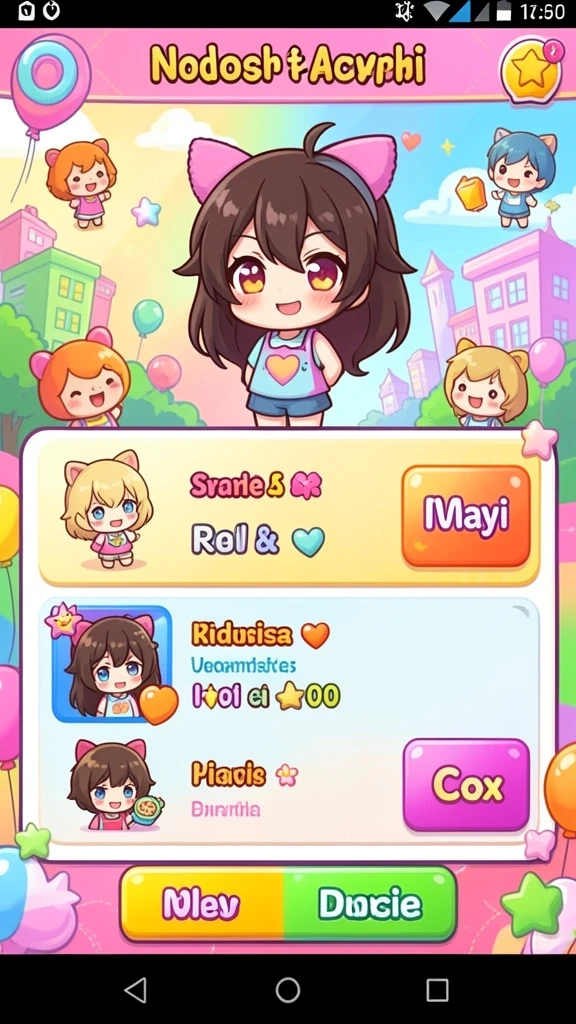Select the green Ducie button
Viewport: 576px width, 1024px height.
[x=370, y=904]
